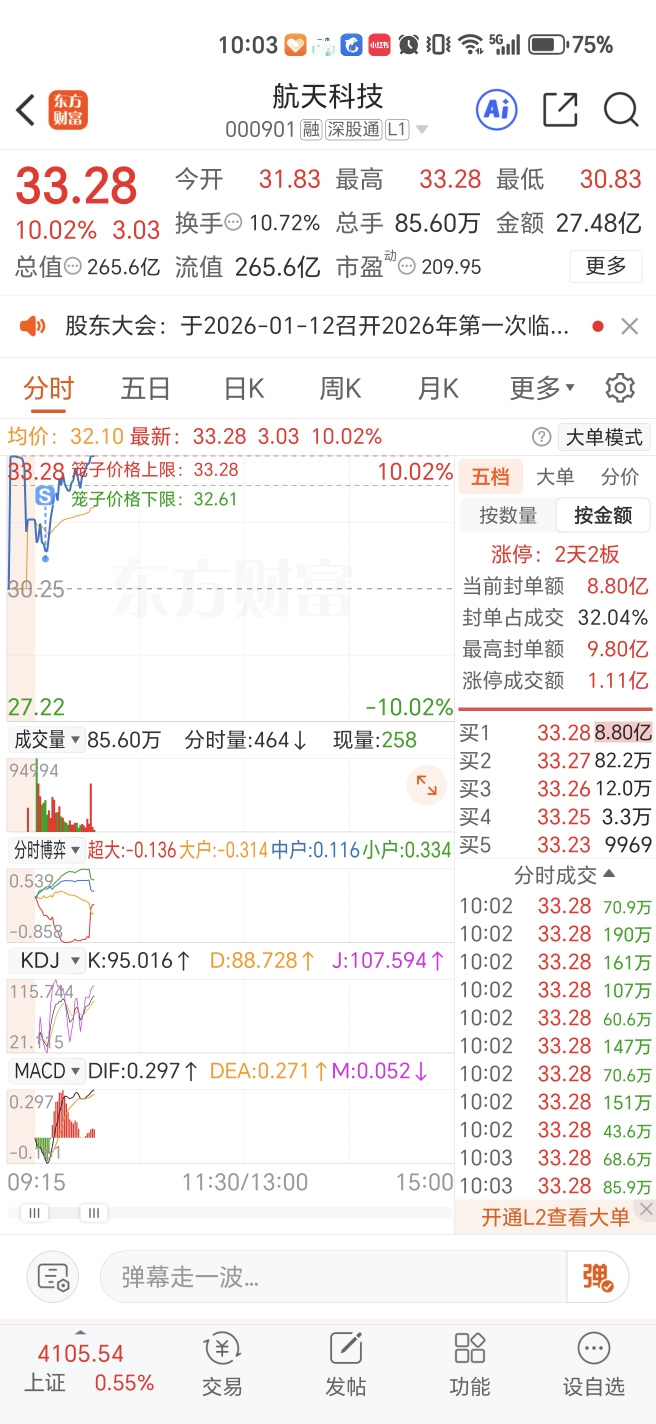Switch to the 月K chart tab
Image resolution: width=656 pixels, height=1424 pixels.
(x=437, y=388)
